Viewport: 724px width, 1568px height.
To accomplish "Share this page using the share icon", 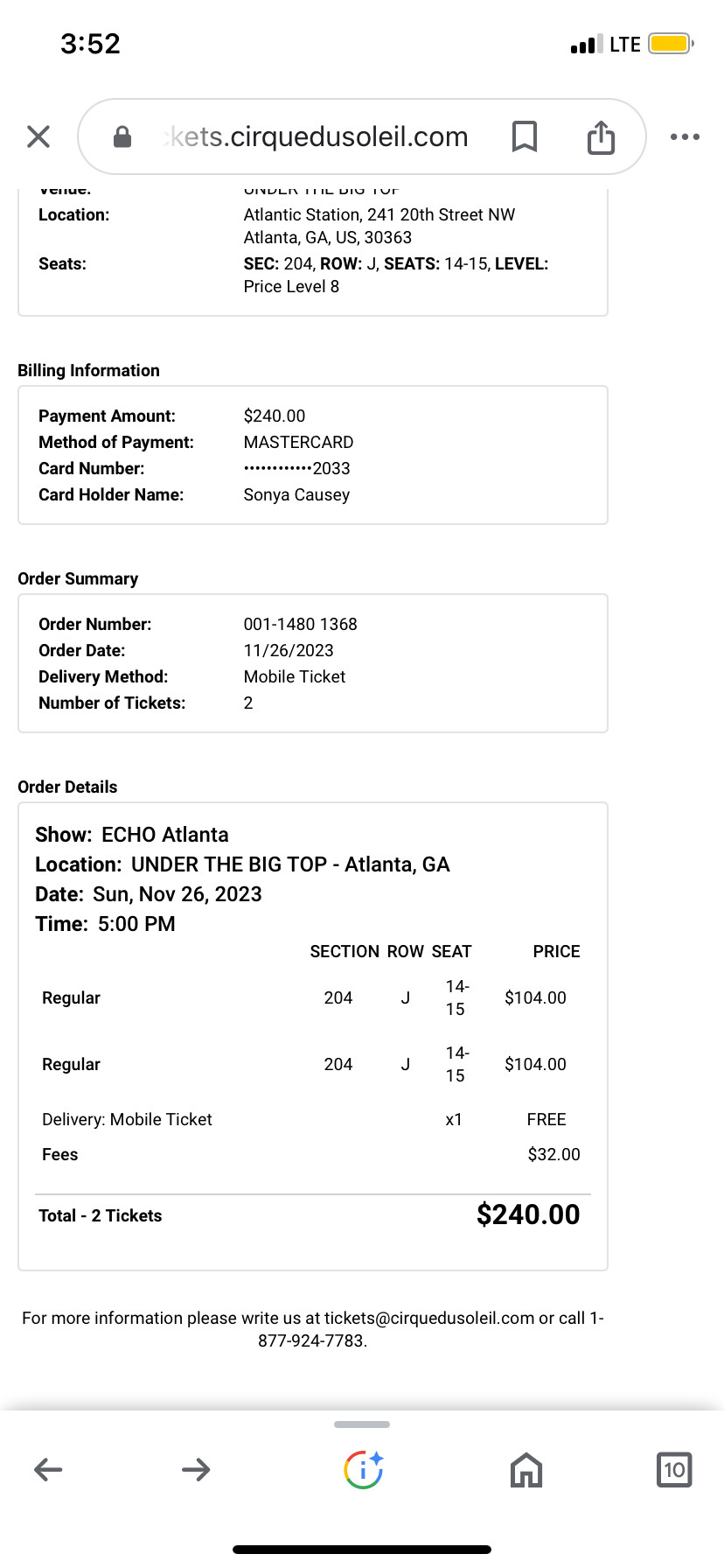I will pos(601,136).
